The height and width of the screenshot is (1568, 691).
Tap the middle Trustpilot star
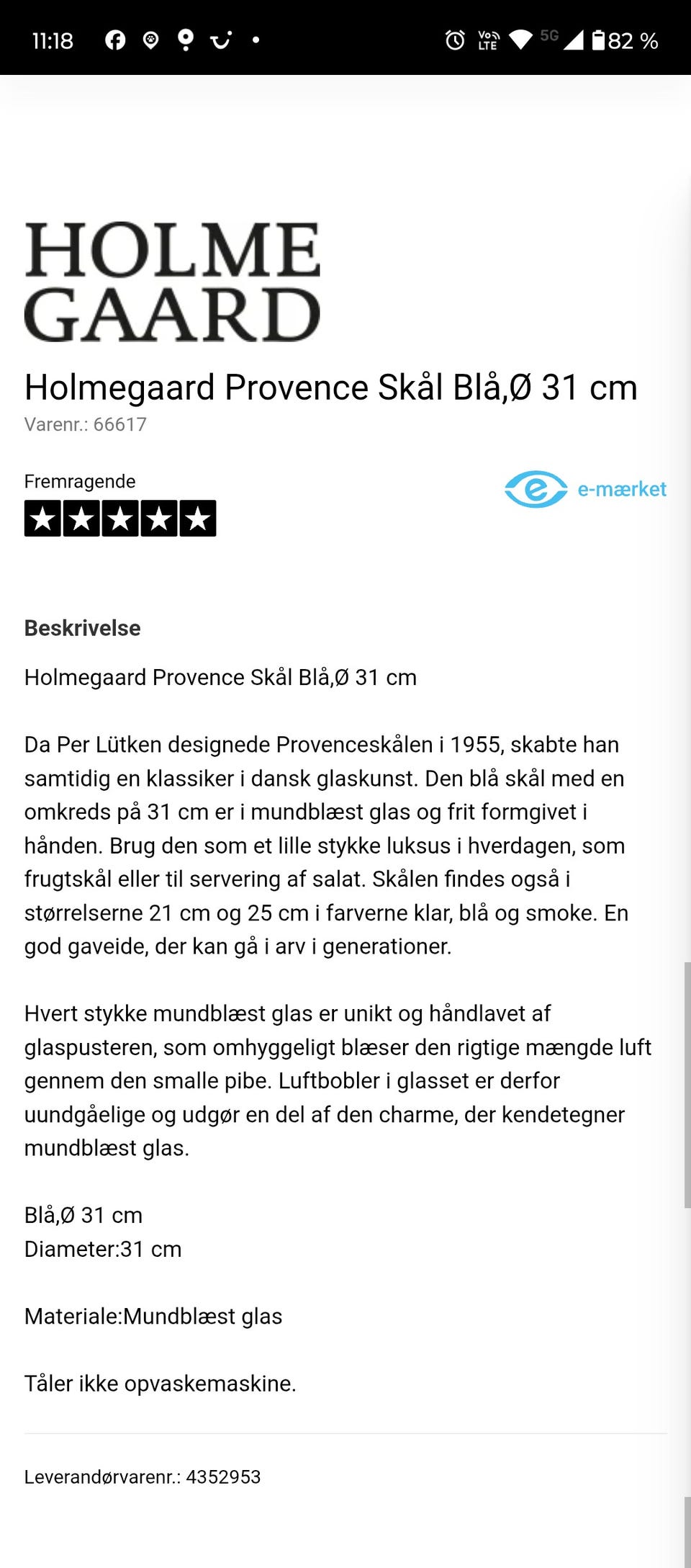click(x=121, y=518)
